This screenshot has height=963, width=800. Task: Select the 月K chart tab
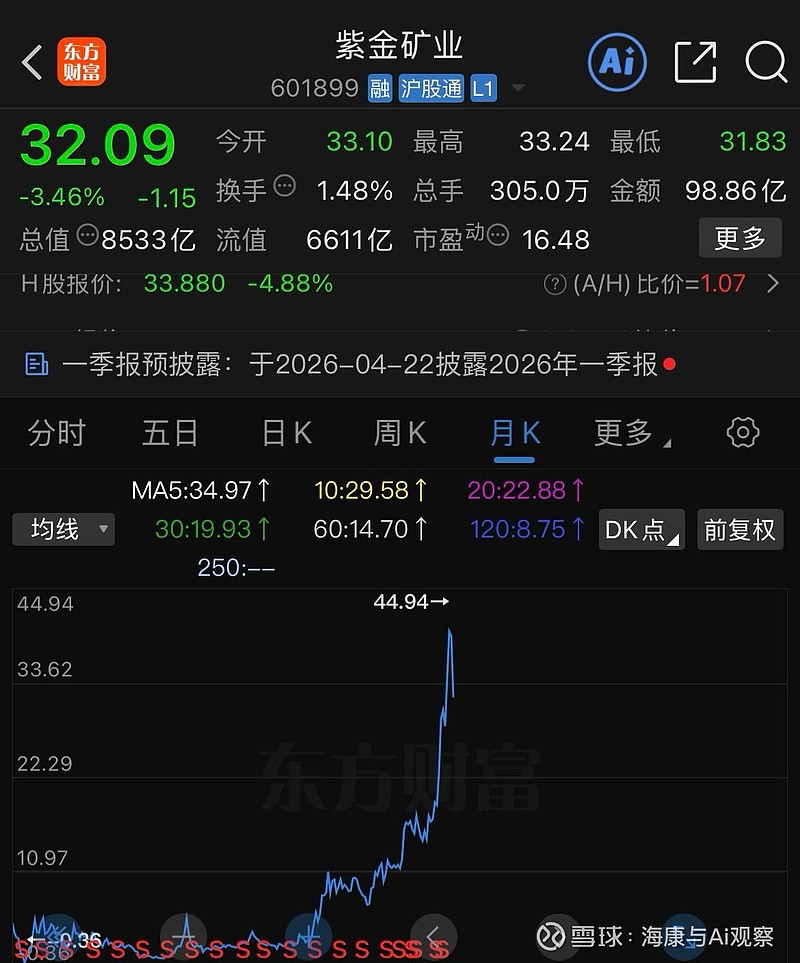click(x=514, y=434)
